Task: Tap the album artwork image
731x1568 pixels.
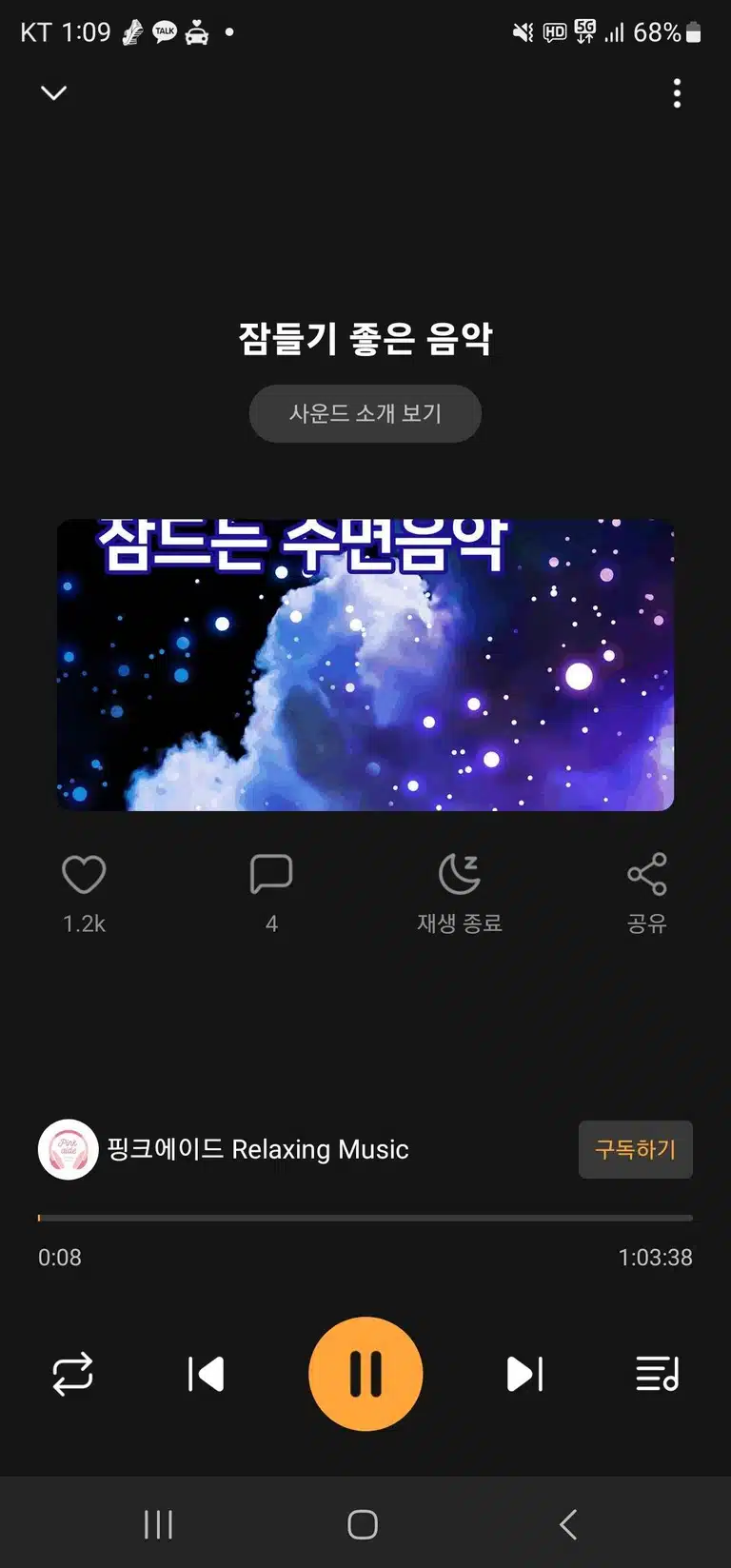Action: (x=365, y=665)
